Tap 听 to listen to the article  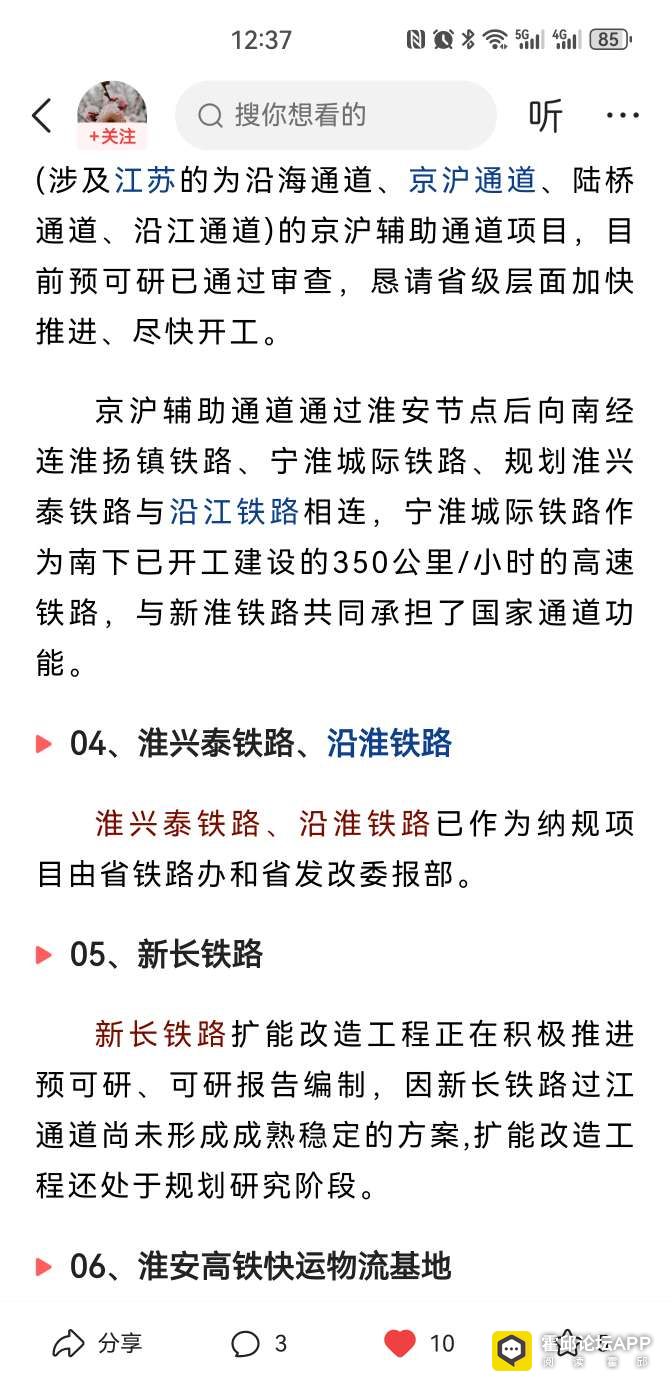[546, 116]
